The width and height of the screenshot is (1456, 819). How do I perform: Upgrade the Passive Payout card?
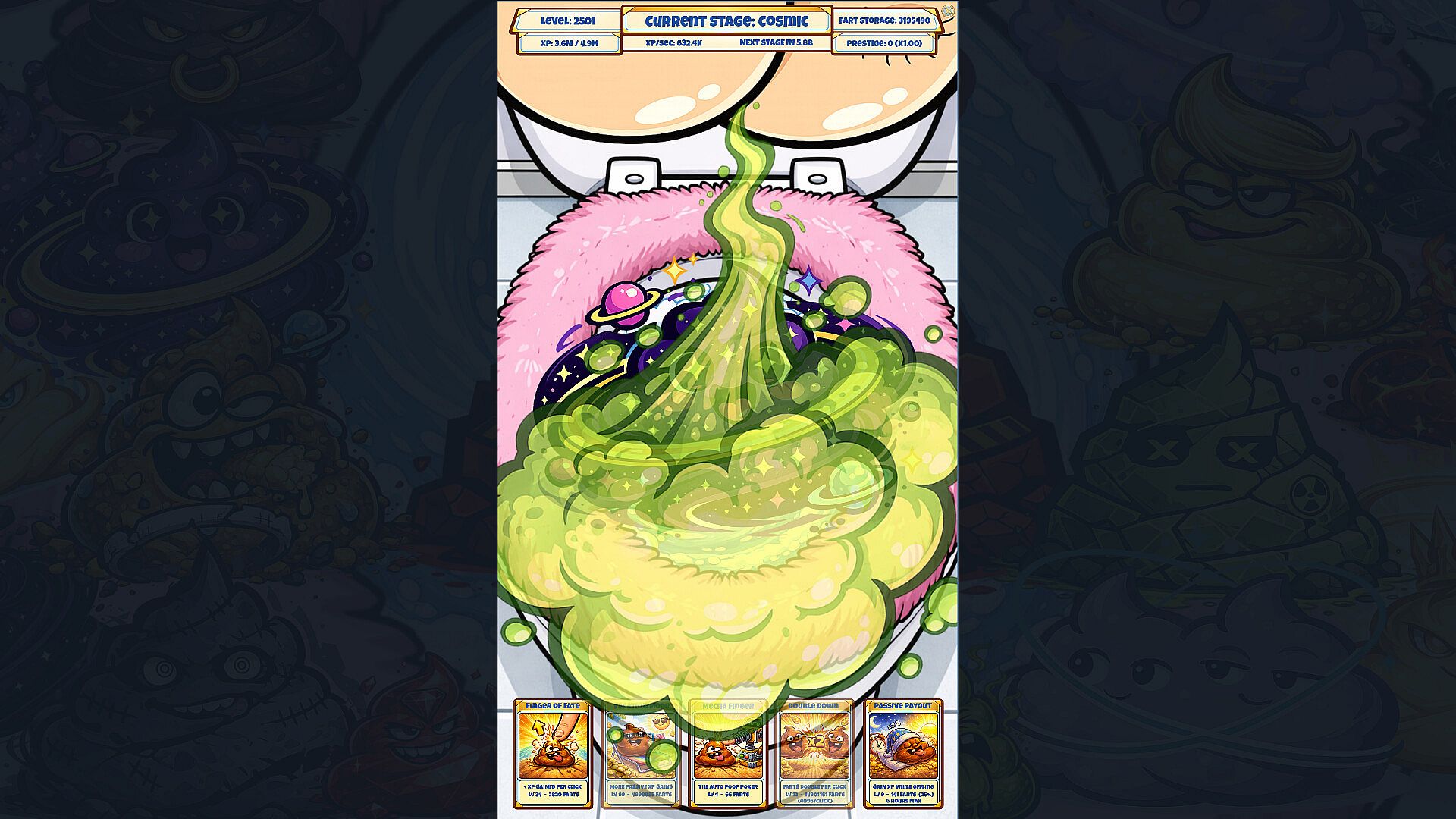(902, 753)
